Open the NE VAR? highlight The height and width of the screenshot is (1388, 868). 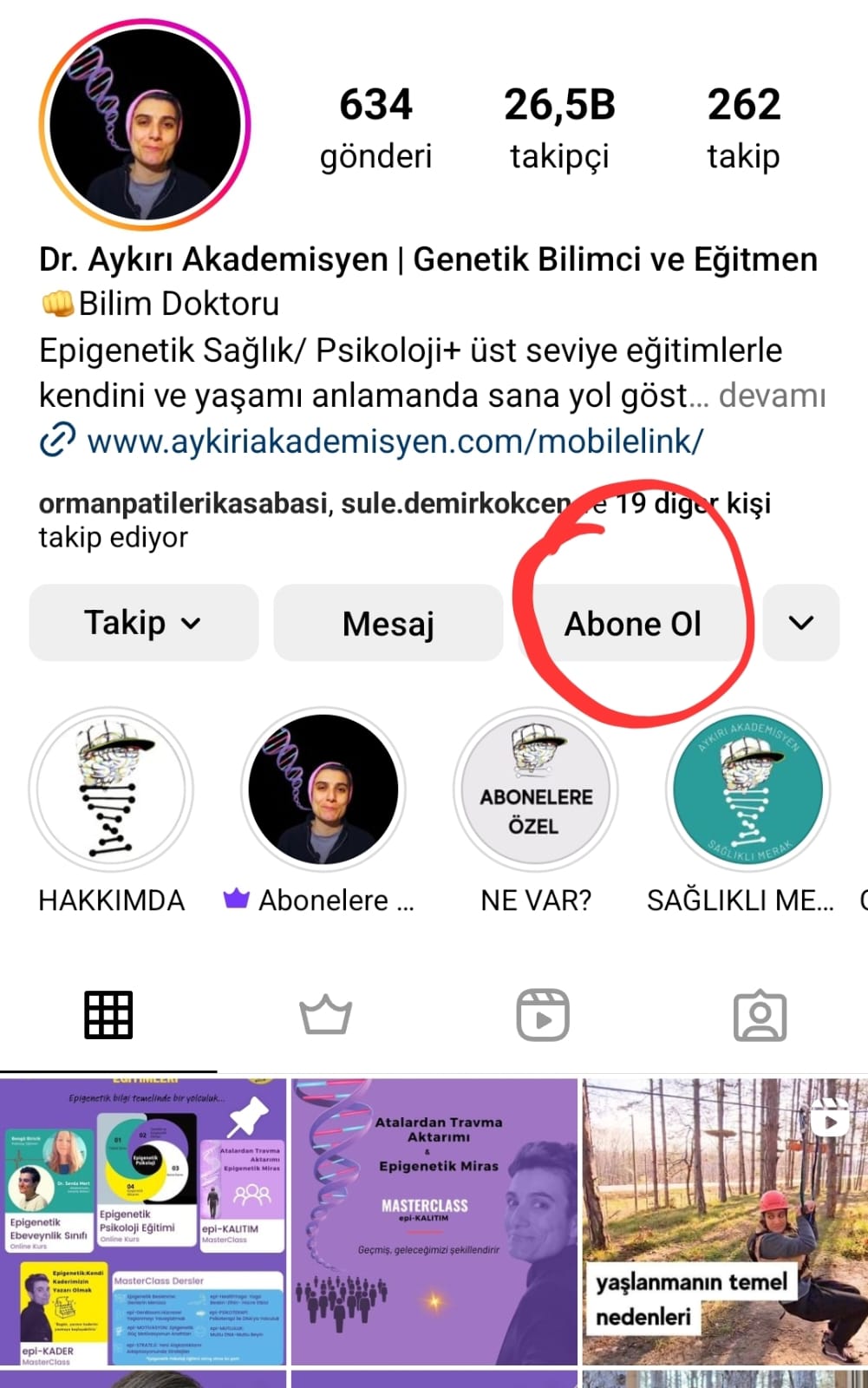click(x=536, y=790)
